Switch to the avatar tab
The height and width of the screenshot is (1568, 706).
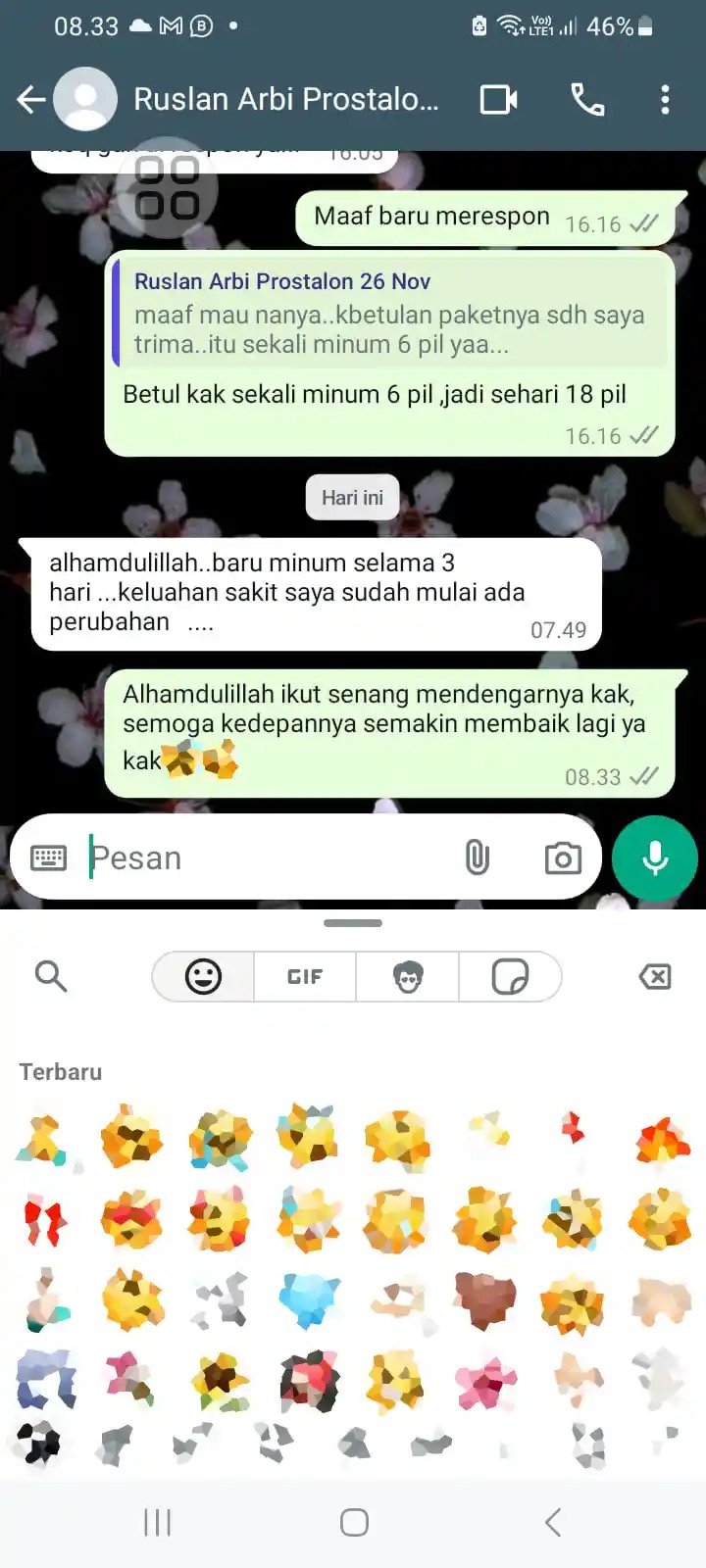pos(408,976)
